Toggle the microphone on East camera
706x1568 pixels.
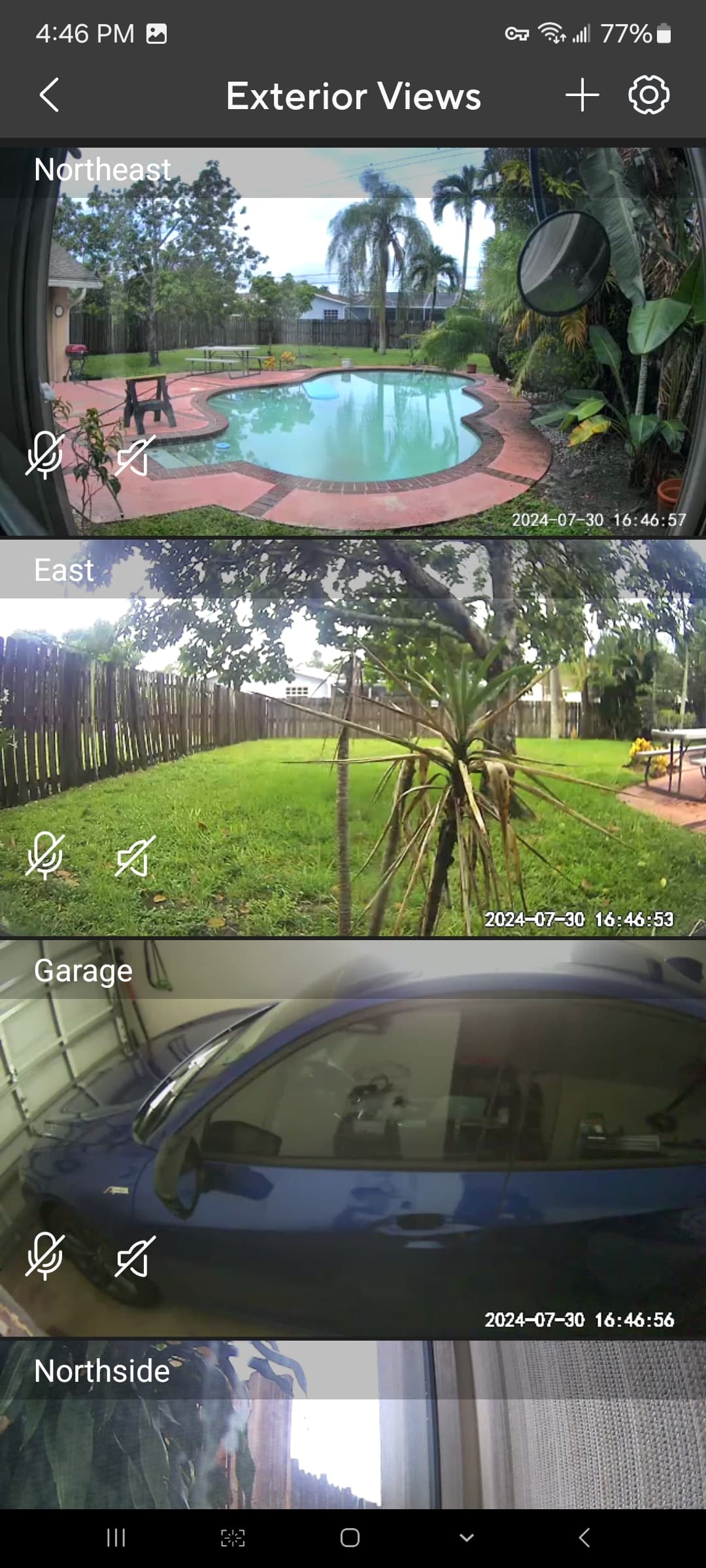(45, 855)
